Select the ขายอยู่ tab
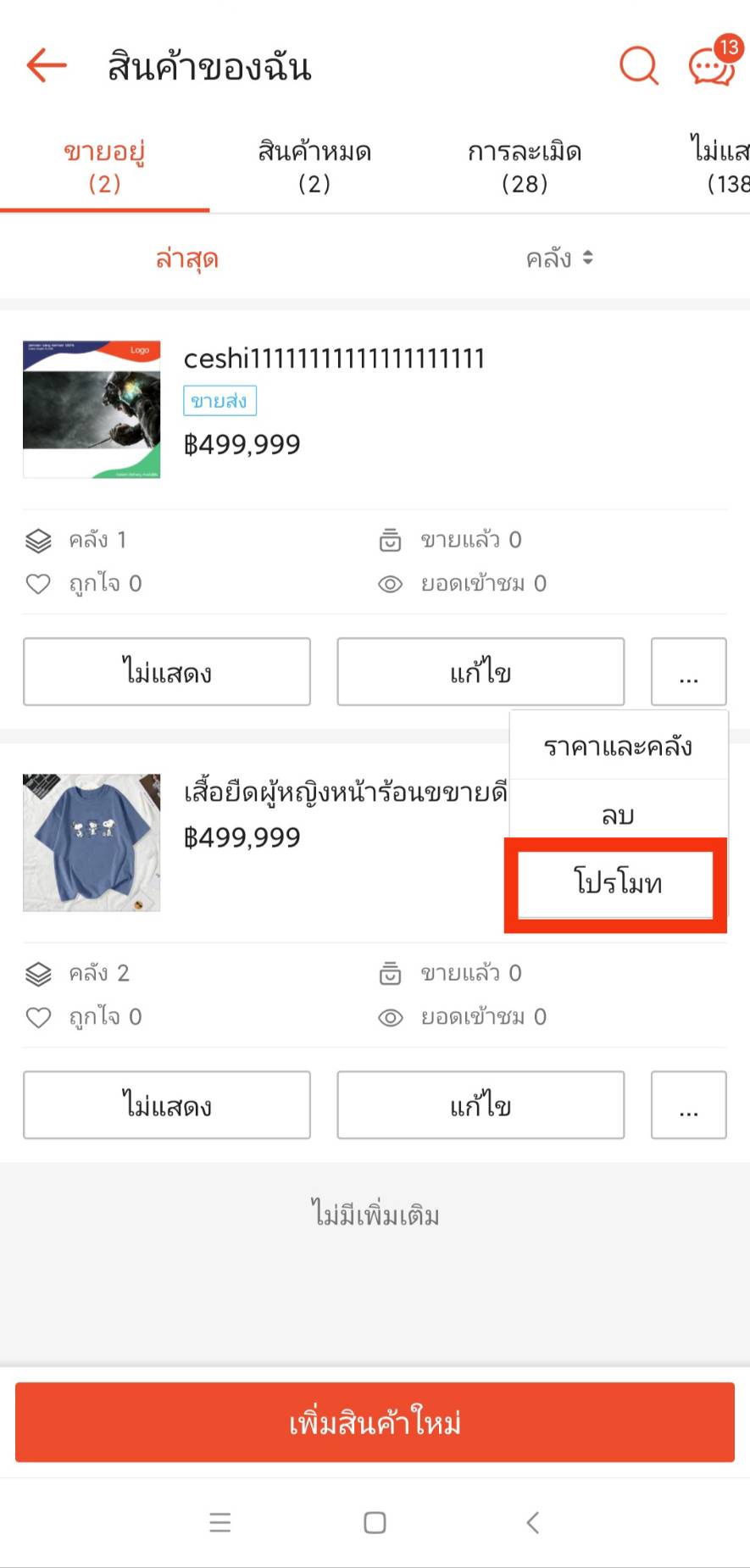 104,166
